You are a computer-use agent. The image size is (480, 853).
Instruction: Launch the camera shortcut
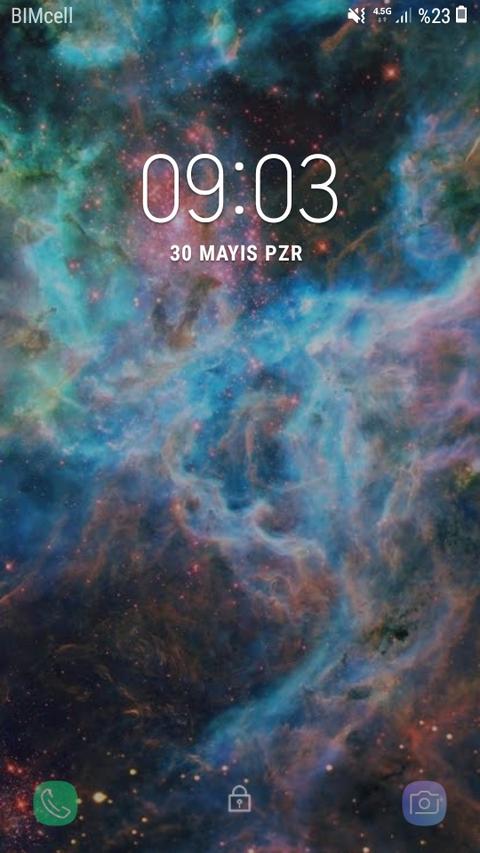424,803
